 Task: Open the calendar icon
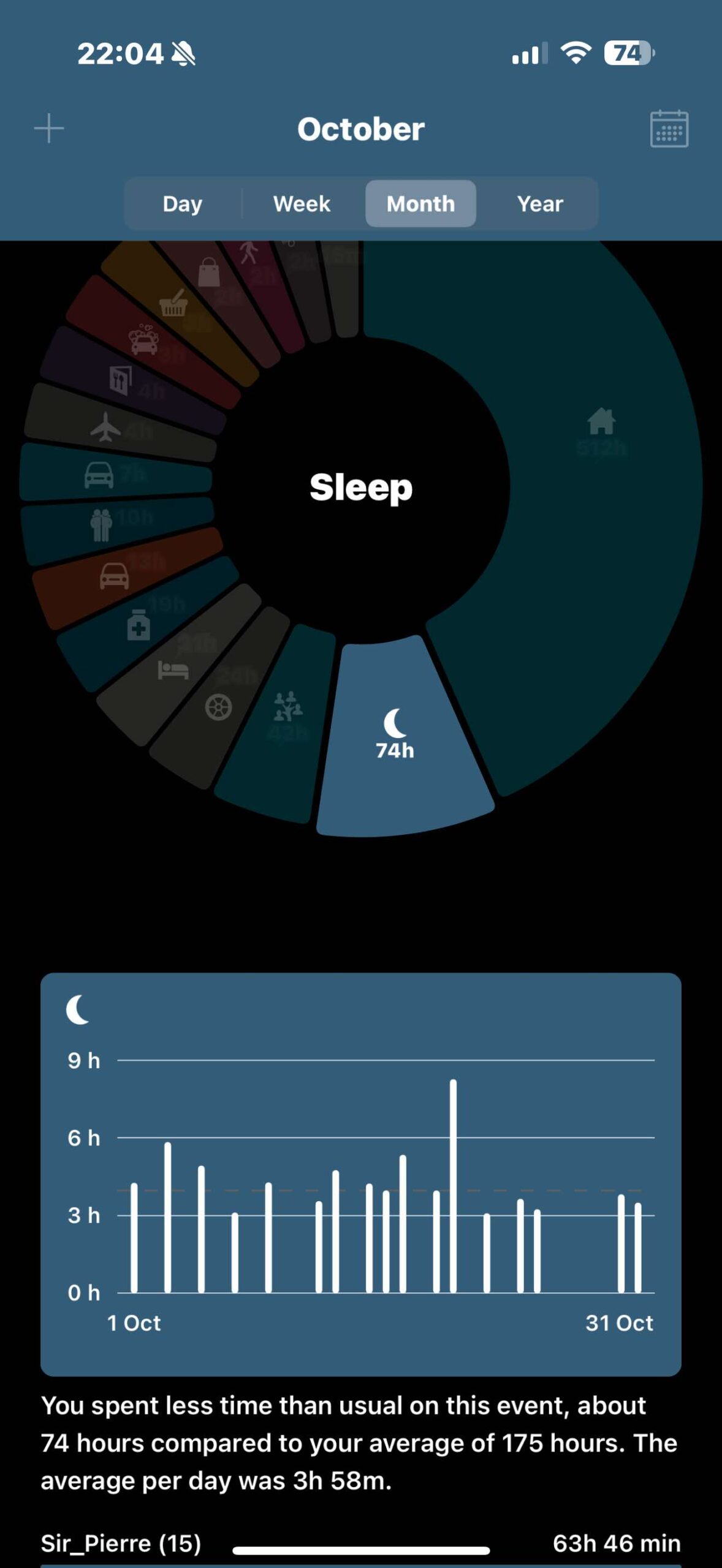pos(669,129)
